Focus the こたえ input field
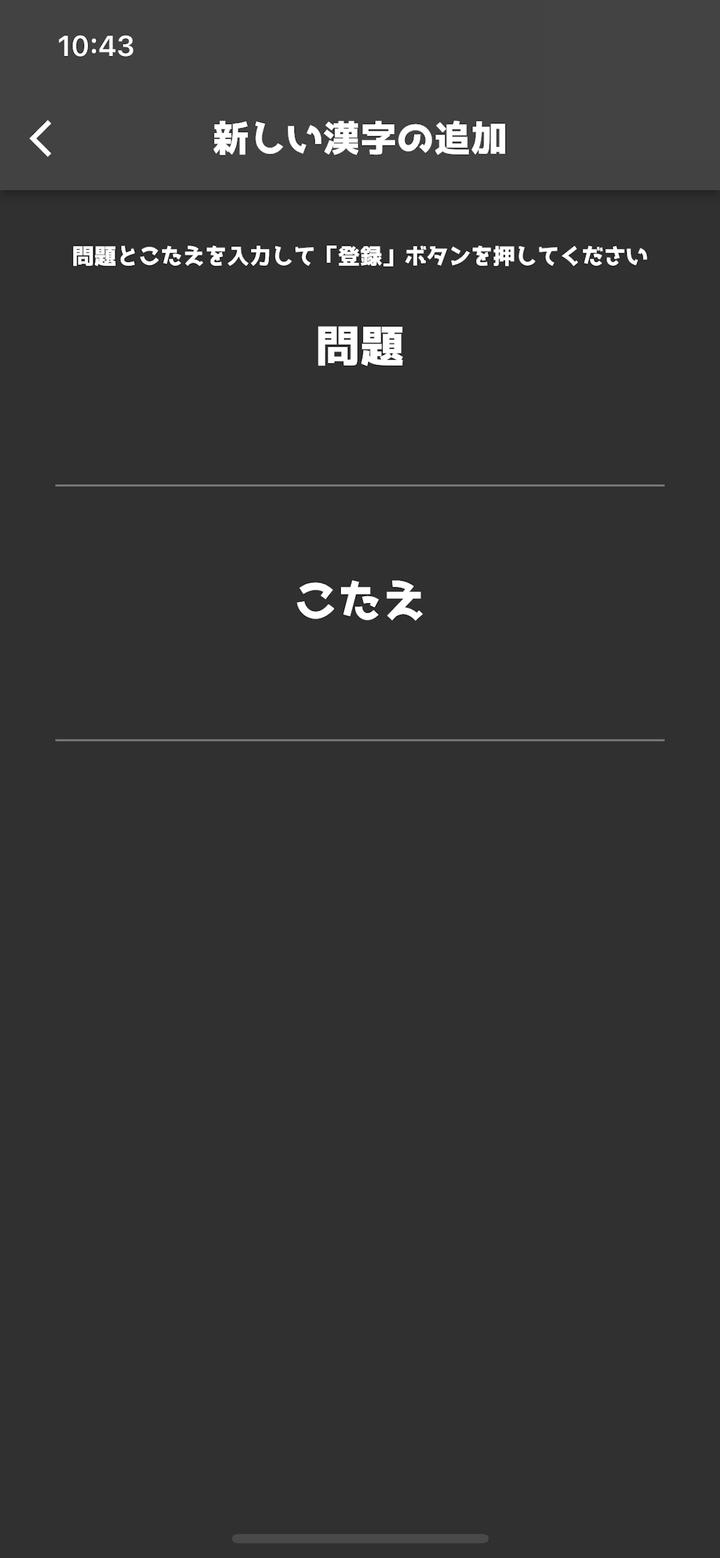 [360, 695]
